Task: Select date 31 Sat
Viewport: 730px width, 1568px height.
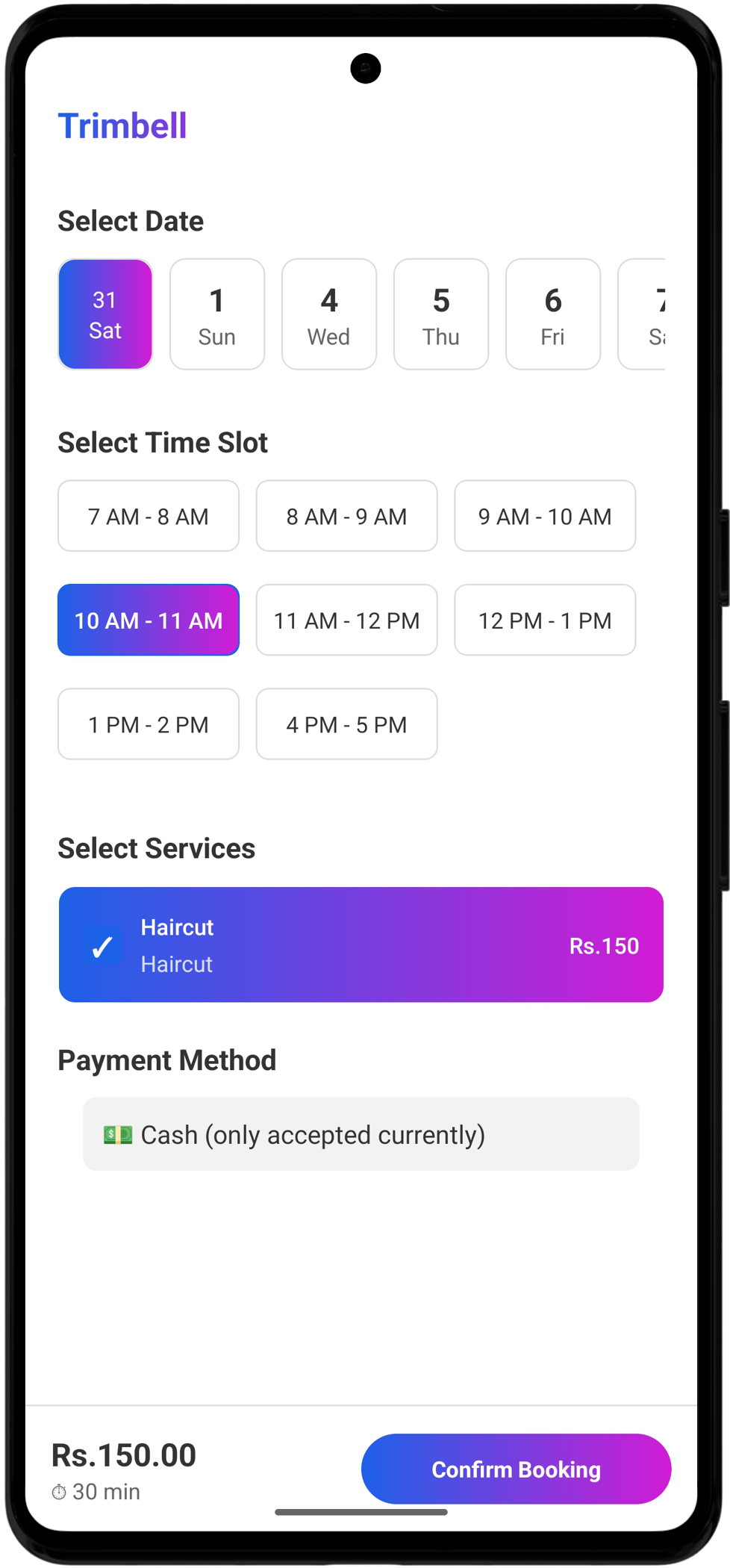Action: 104,314
